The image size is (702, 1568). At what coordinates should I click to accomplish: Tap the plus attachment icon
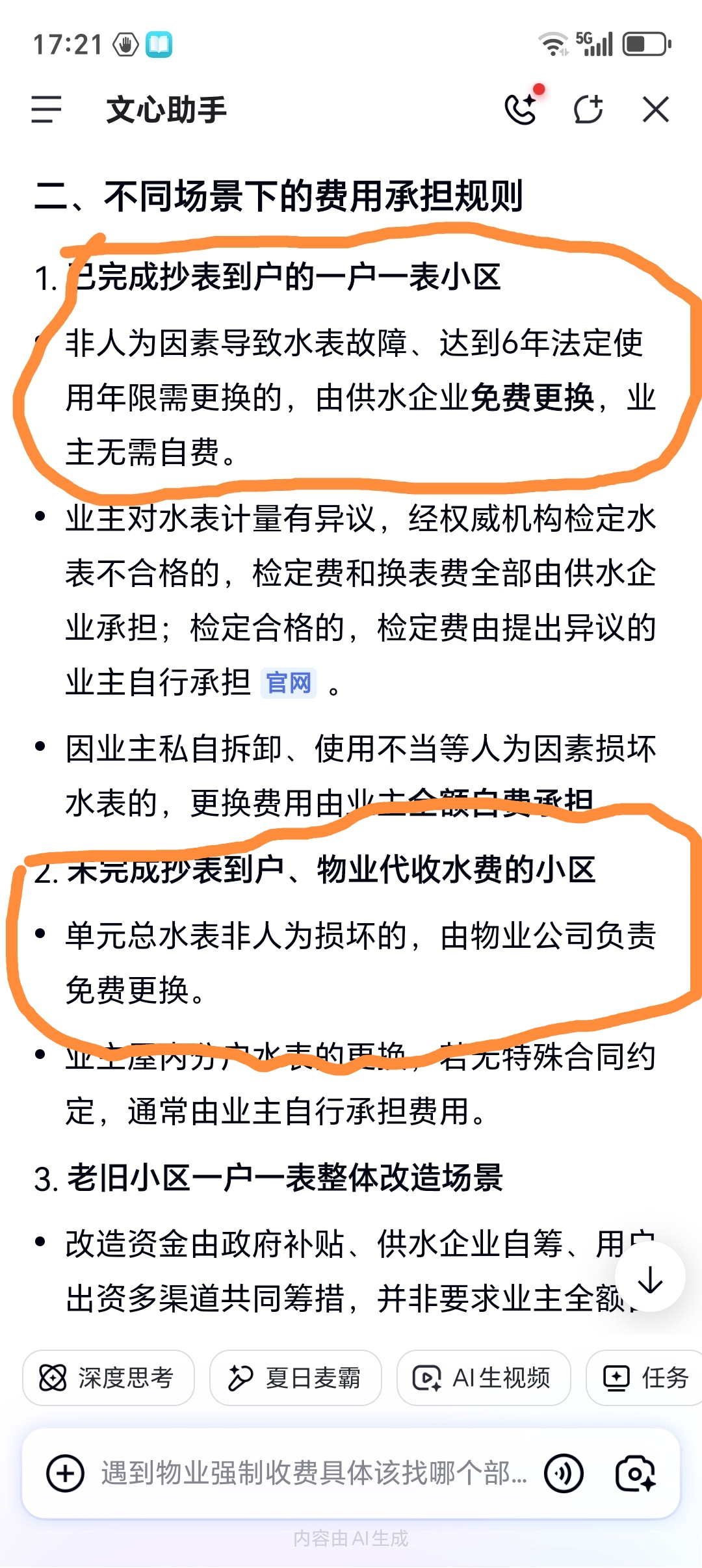tap(65, 1473)
